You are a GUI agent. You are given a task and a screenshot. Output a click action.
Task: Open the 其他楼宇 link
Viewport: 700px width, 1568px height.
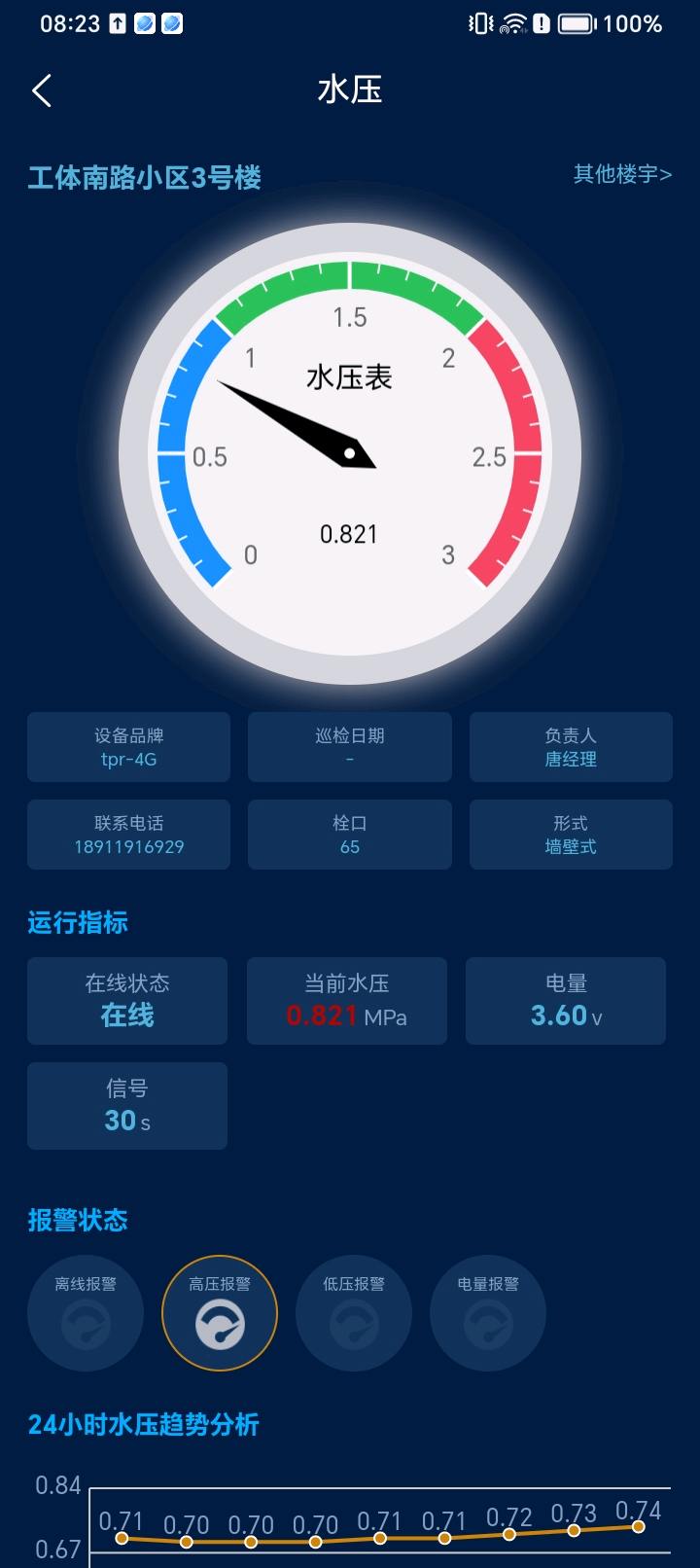point(622,174)
